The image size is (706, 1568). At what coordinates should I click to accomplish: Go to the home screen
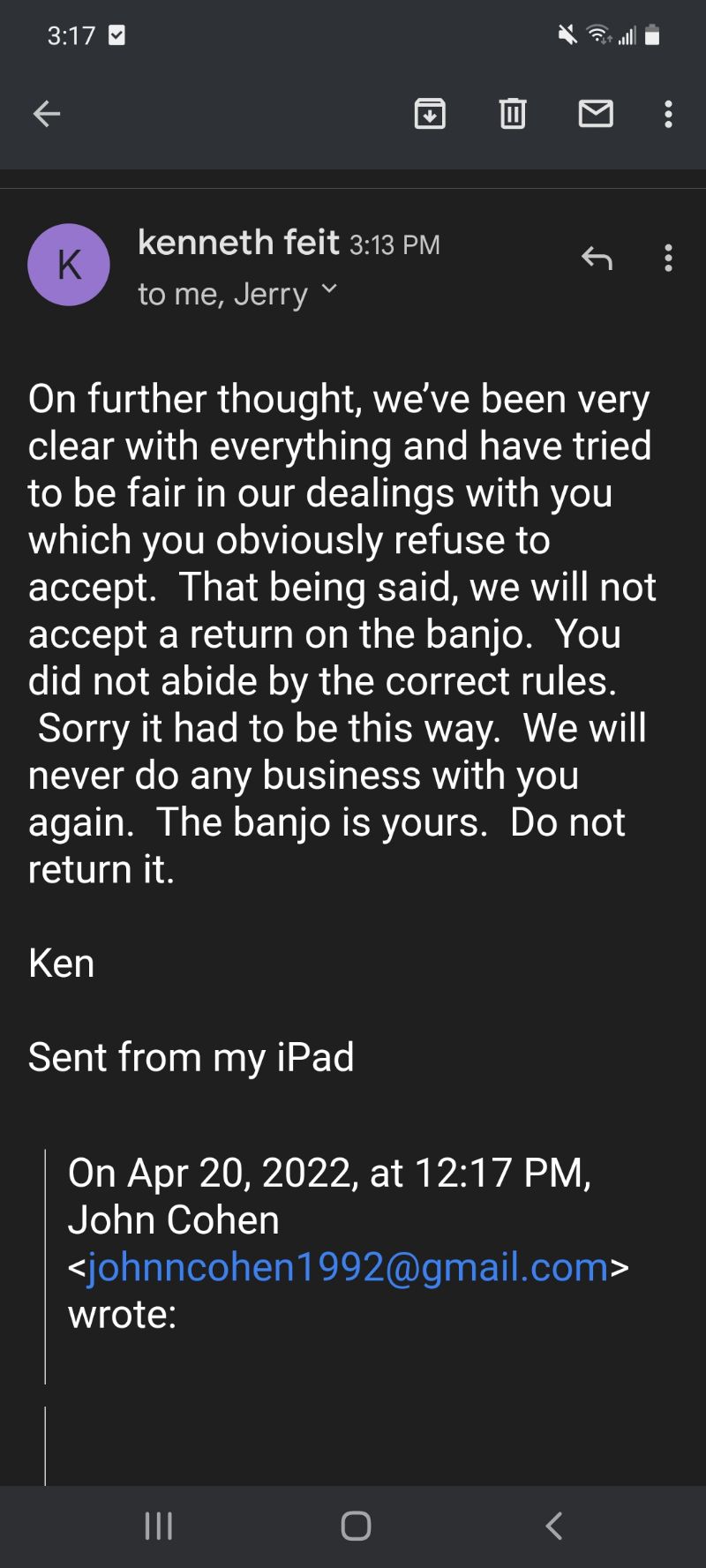pyautogui.click(x=356, y=1526)
